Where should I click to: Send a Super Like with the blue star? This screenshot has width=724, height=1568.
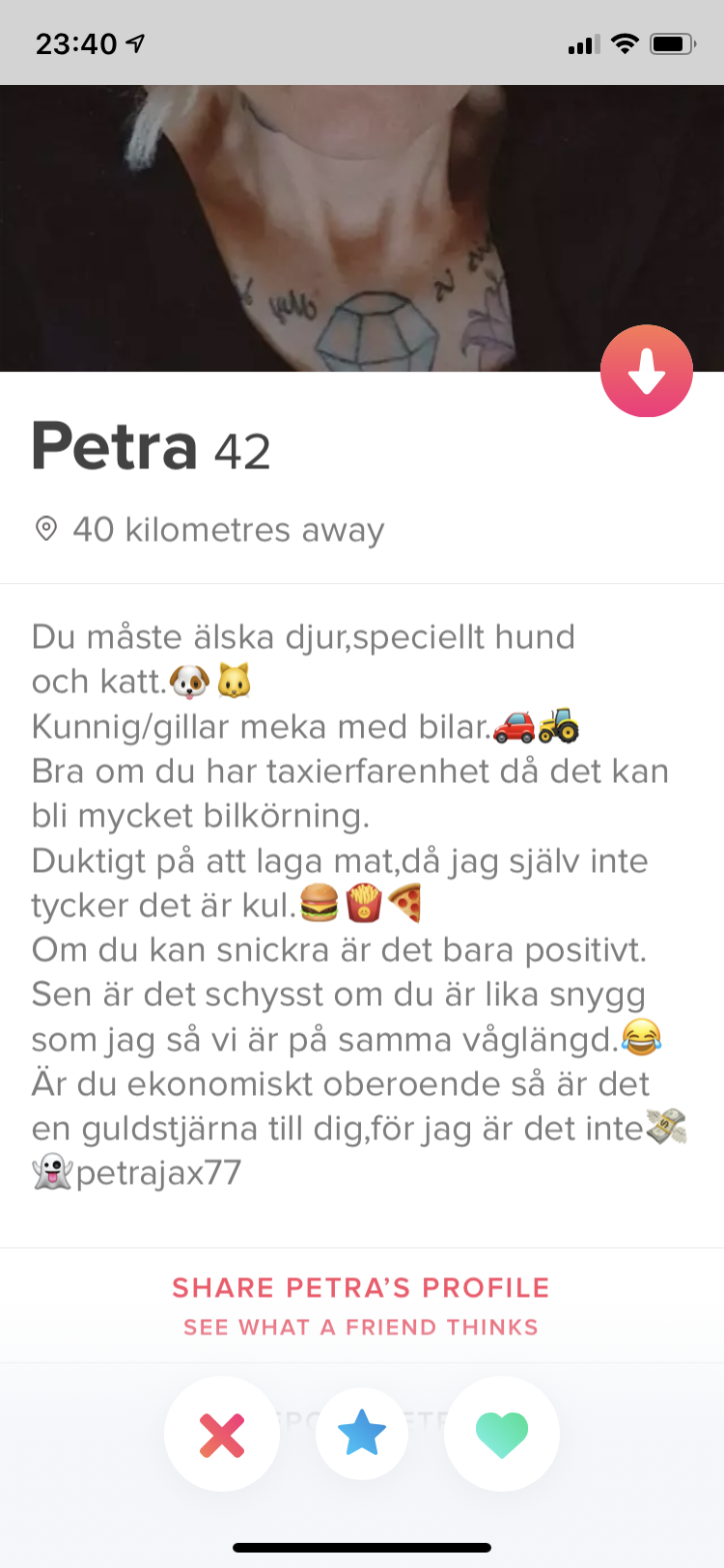pyautogui.click(x=362, y=1434)
